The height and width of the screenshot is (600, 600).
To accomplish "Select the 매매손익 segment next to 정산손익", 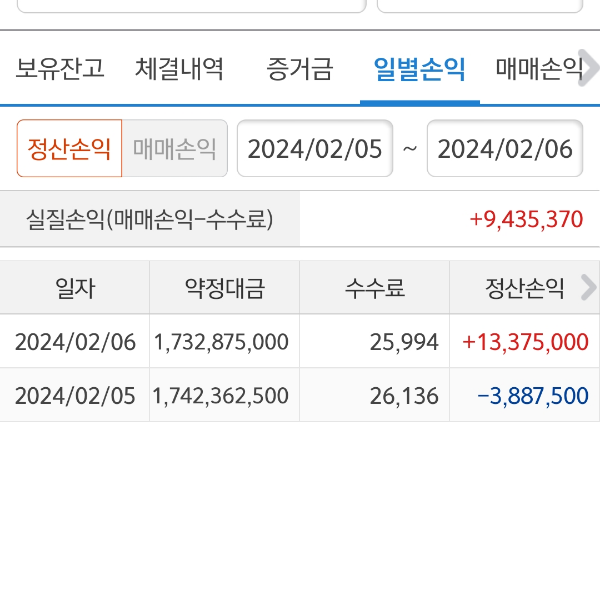I will pyautogui.click(x=175, y=149).
